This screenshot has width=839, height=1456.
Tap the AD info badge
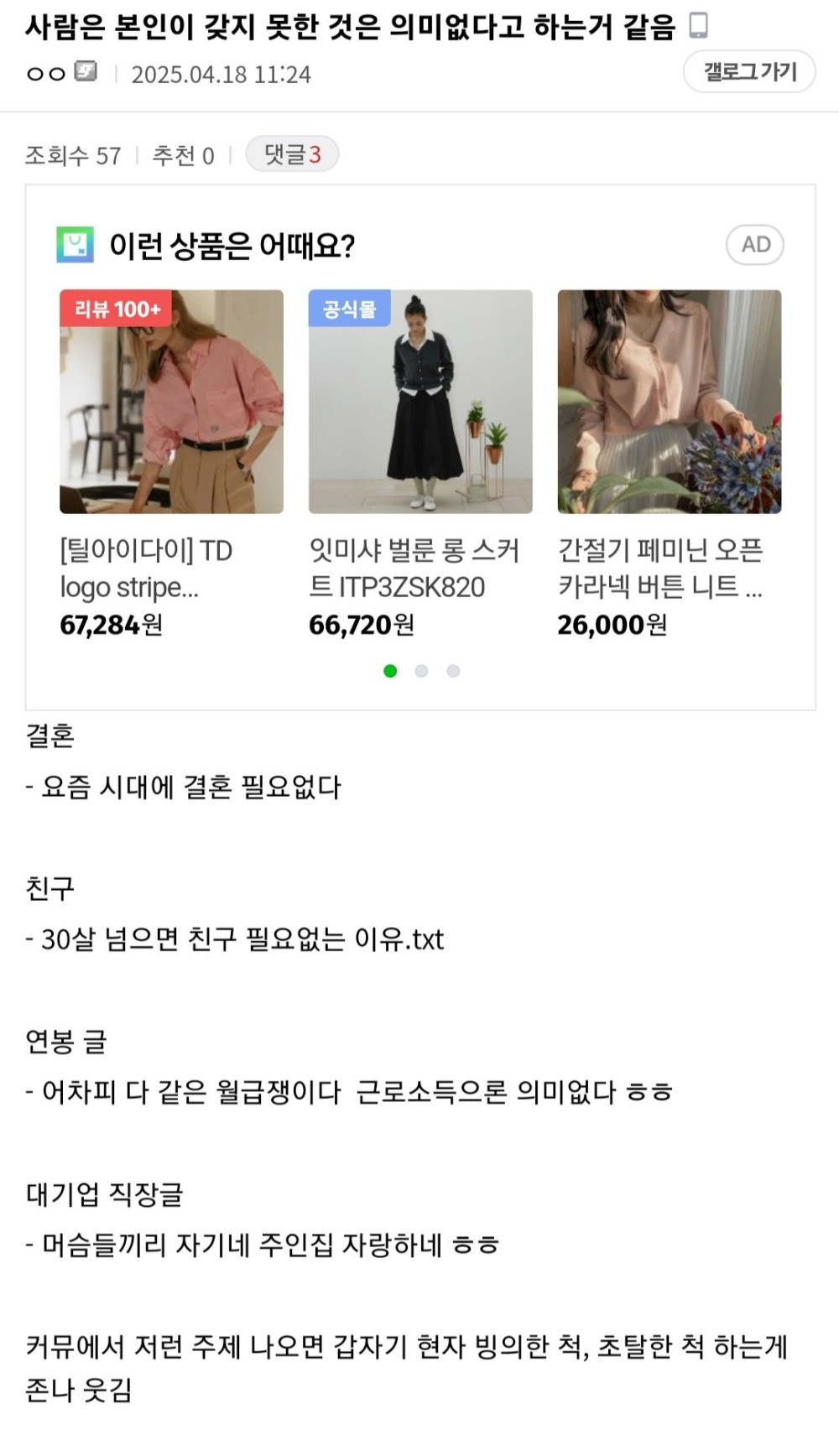pos(754,245)
